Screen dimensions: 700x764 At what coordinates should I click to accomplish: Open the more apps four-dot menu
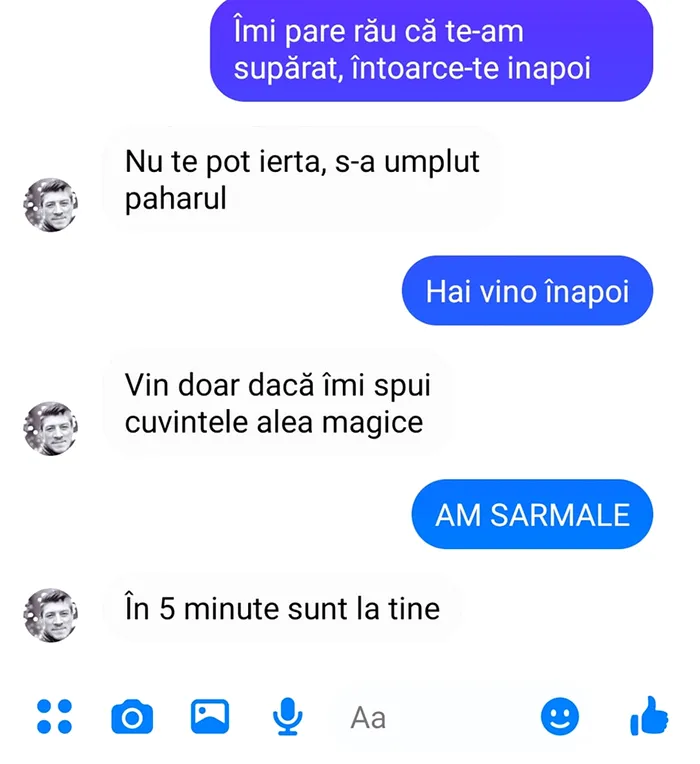(54, 716)
